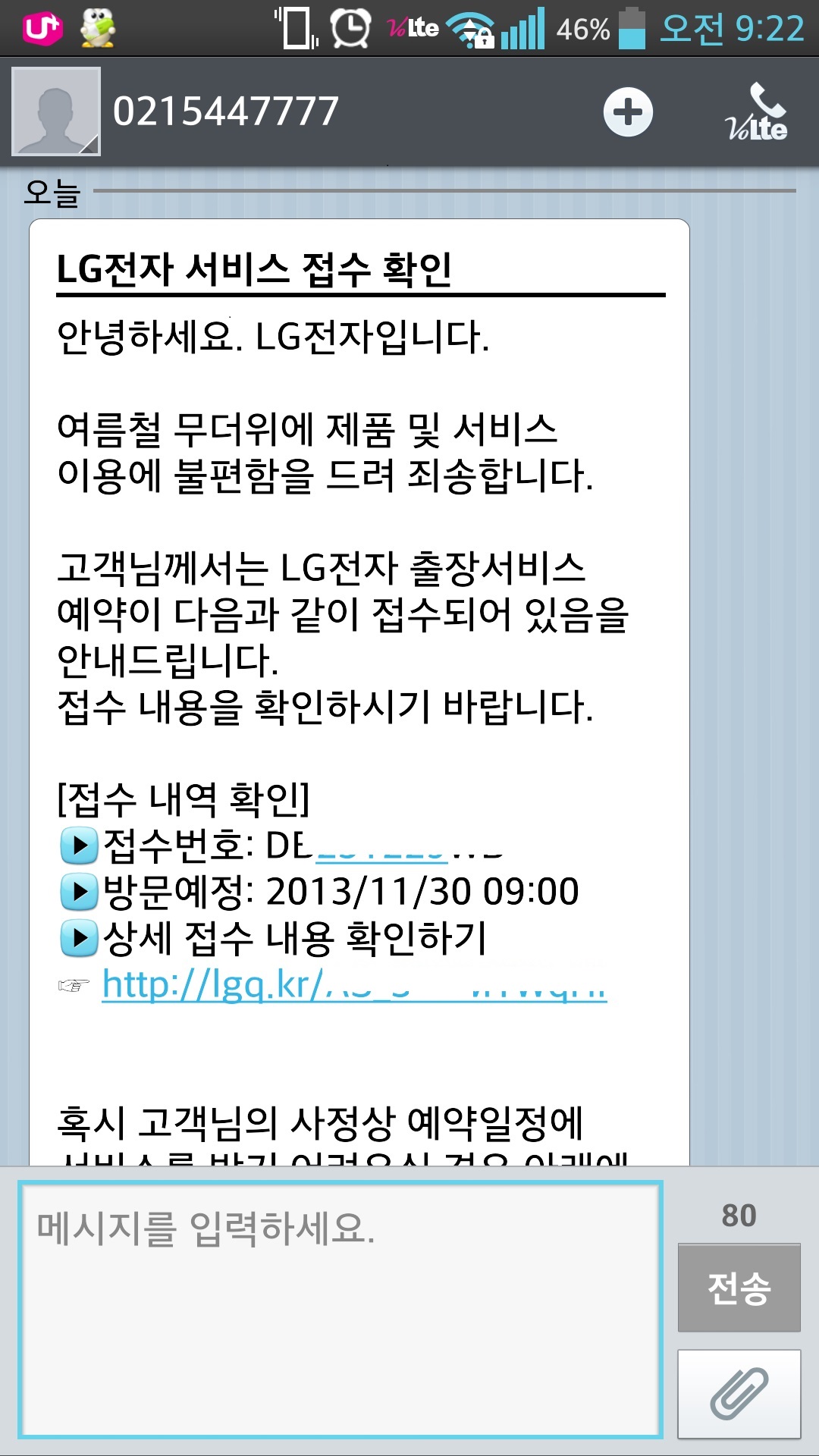Open the paperclip attachment button
The height and width of the screenshot is (1456, 819).
coord(739,1394)
